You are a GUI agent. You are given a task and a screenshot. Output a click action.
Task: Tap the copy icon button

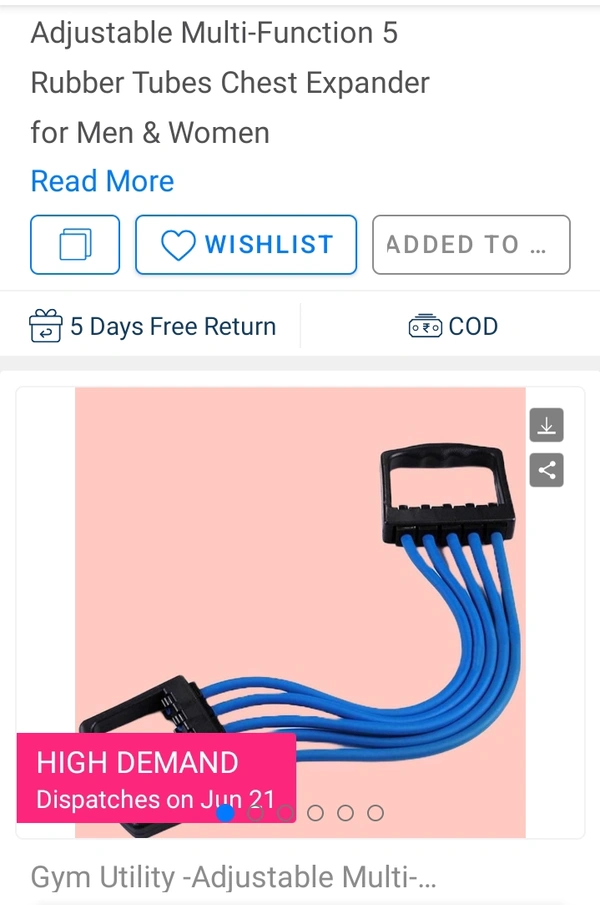pos(75,245)
